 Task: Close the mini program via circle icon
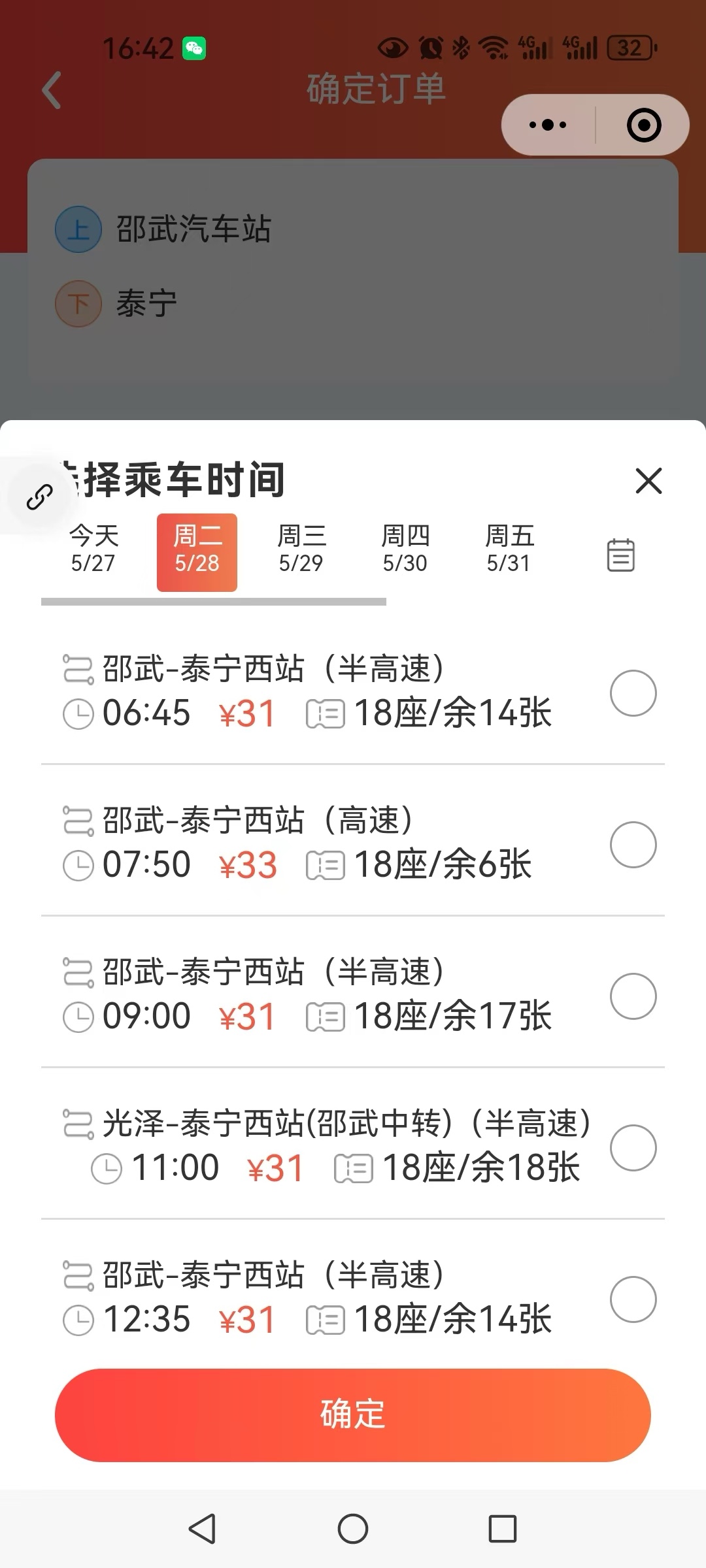point(644,125)
